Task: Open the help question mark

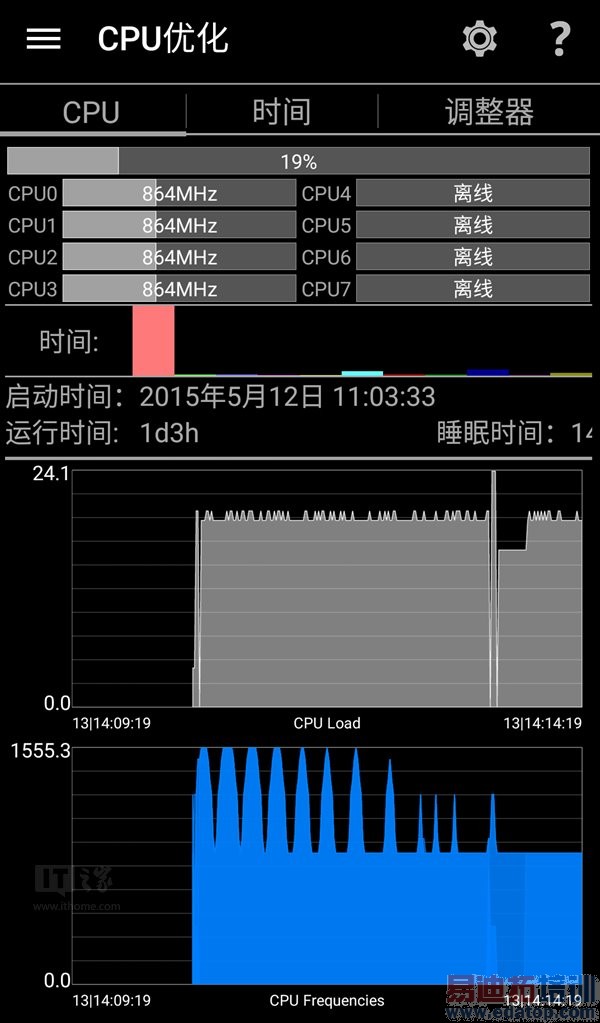Action: click(561, 39)
